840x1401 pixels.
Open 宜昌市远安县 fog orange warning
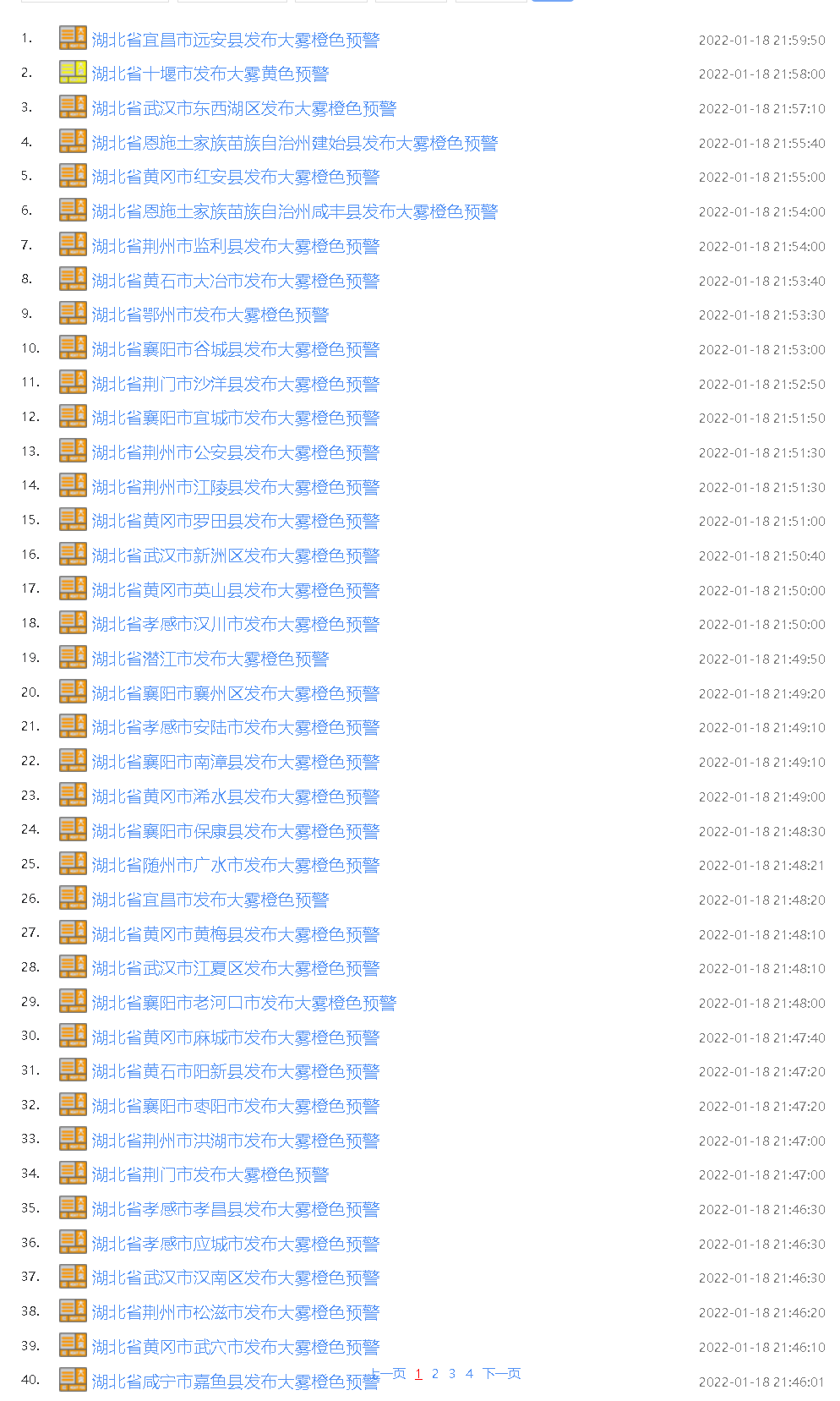[x=235, y=40]
